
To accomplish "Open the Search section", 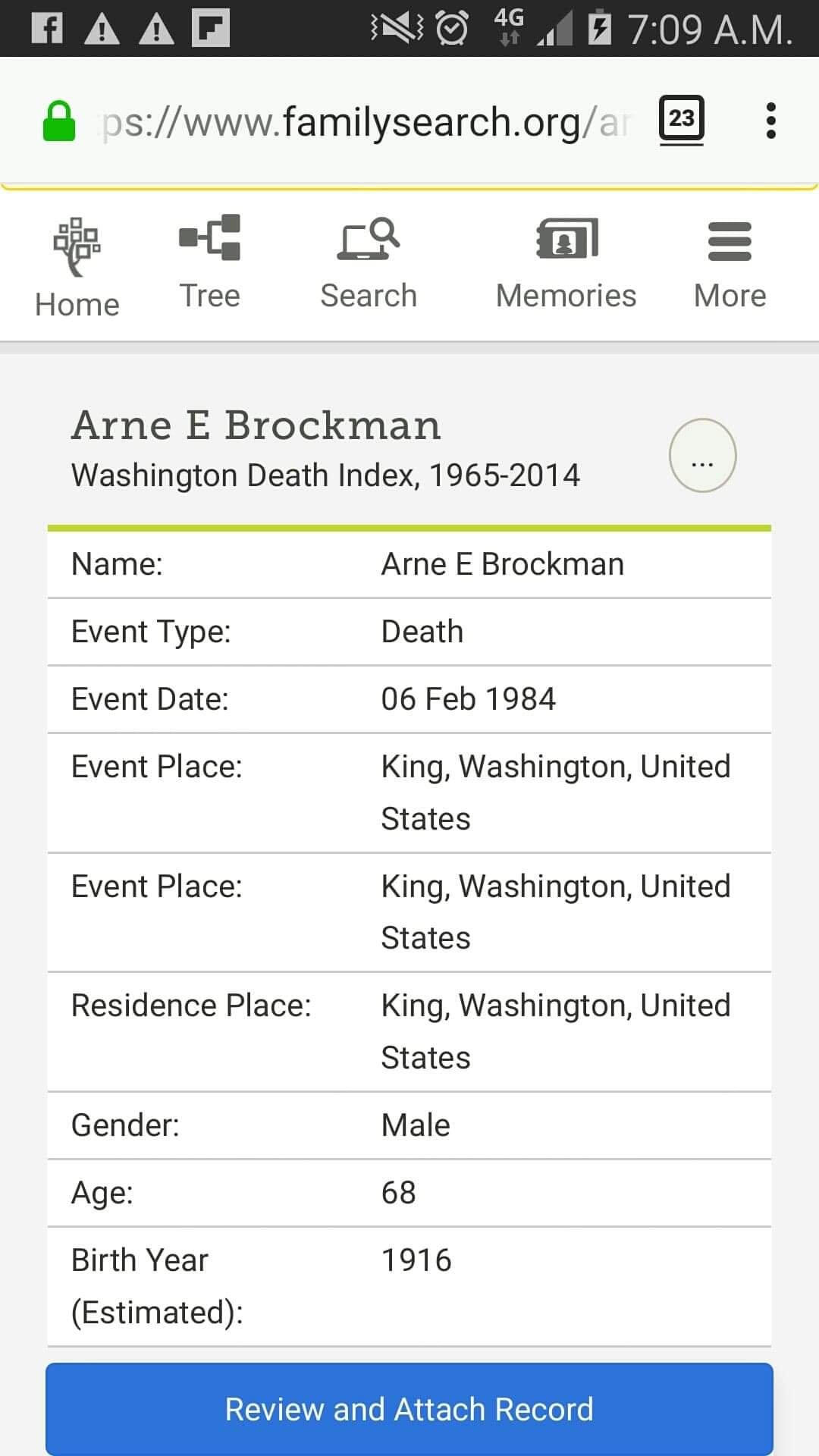I will tap(369, 263).
